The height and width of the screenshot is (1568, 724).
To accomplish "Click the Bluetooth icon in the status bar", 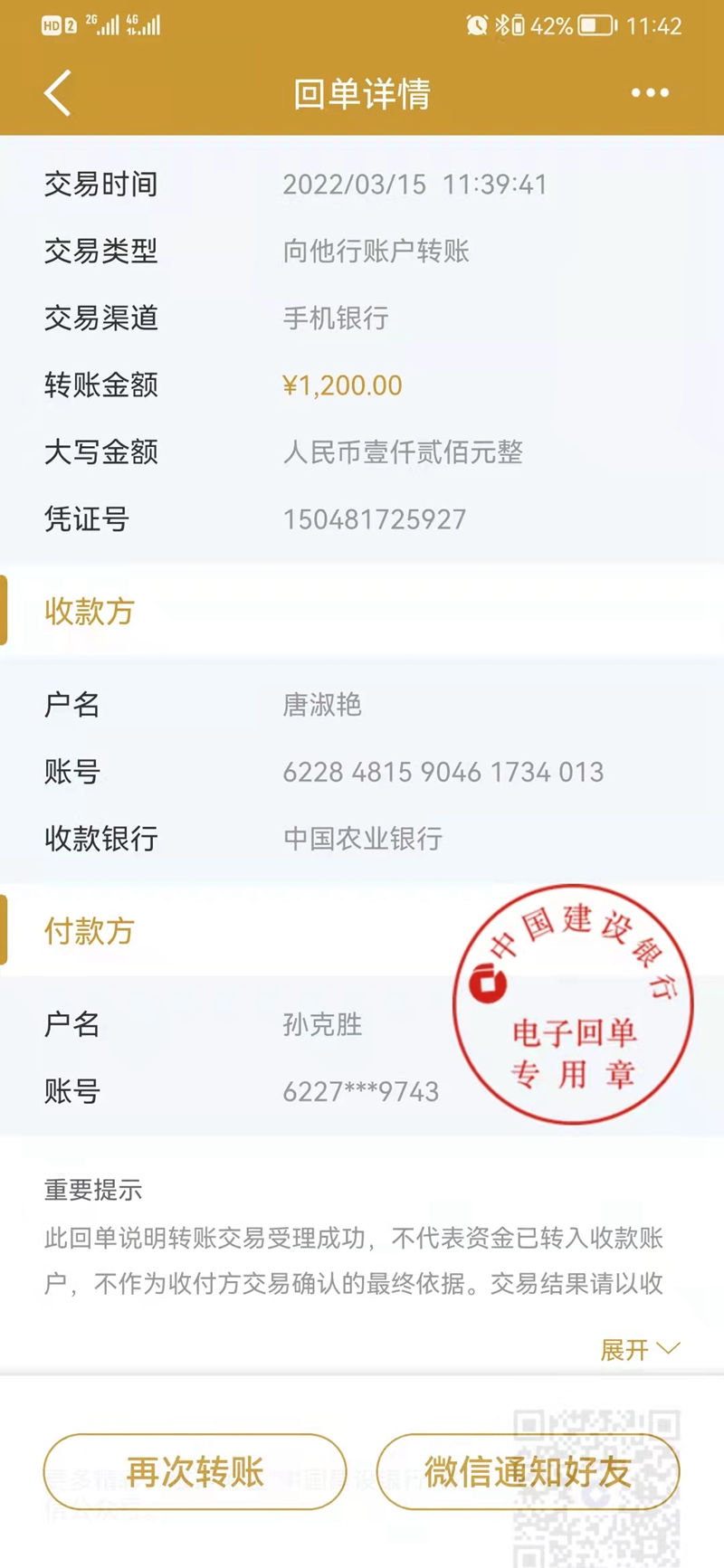I will click(x=502, y=24).
